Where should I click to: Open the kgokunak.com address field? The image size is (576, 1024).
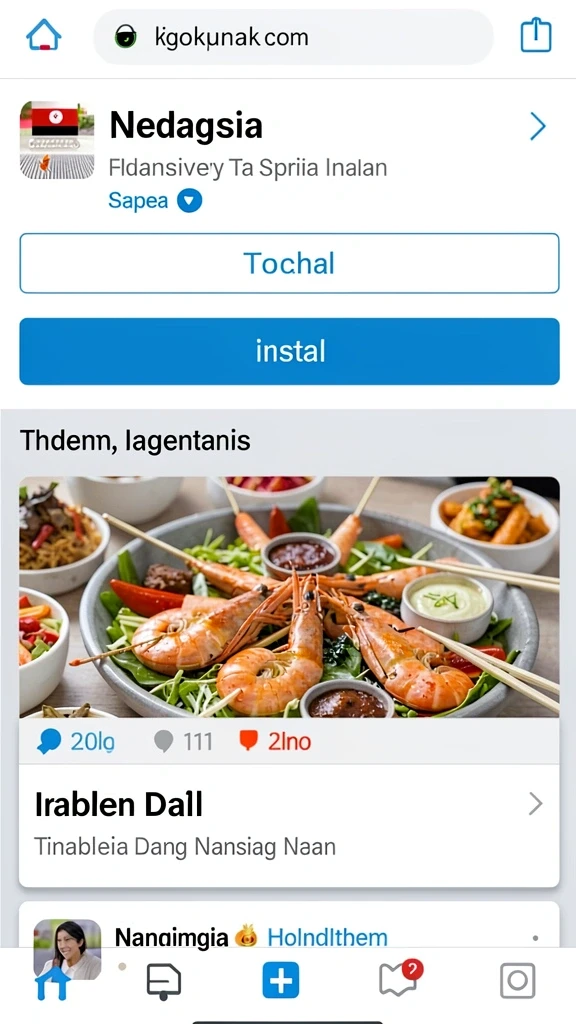pyautogui.click(x=293, y=37)
